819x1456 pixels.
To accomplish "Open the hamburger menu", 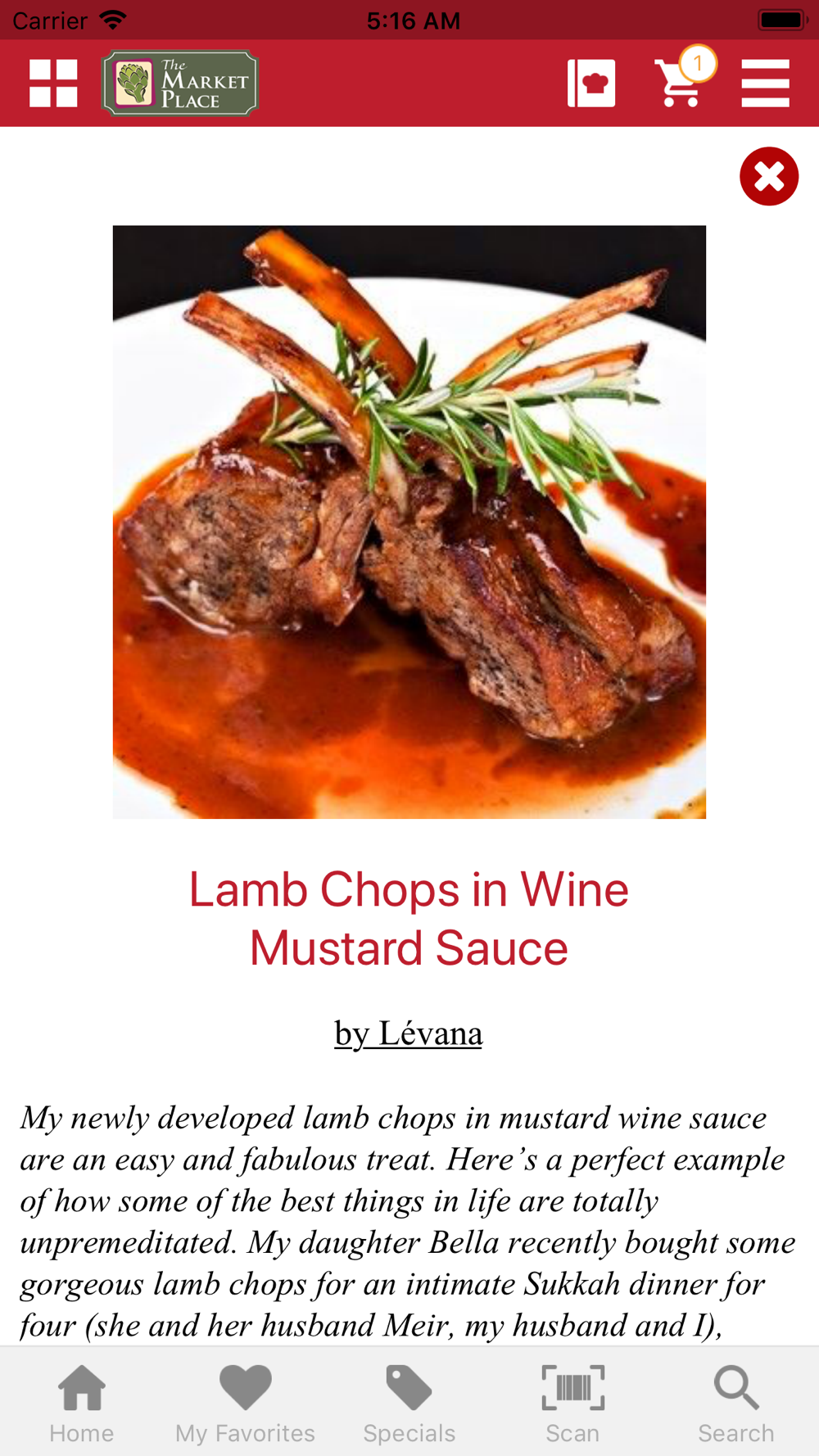I will click(765, 83).
